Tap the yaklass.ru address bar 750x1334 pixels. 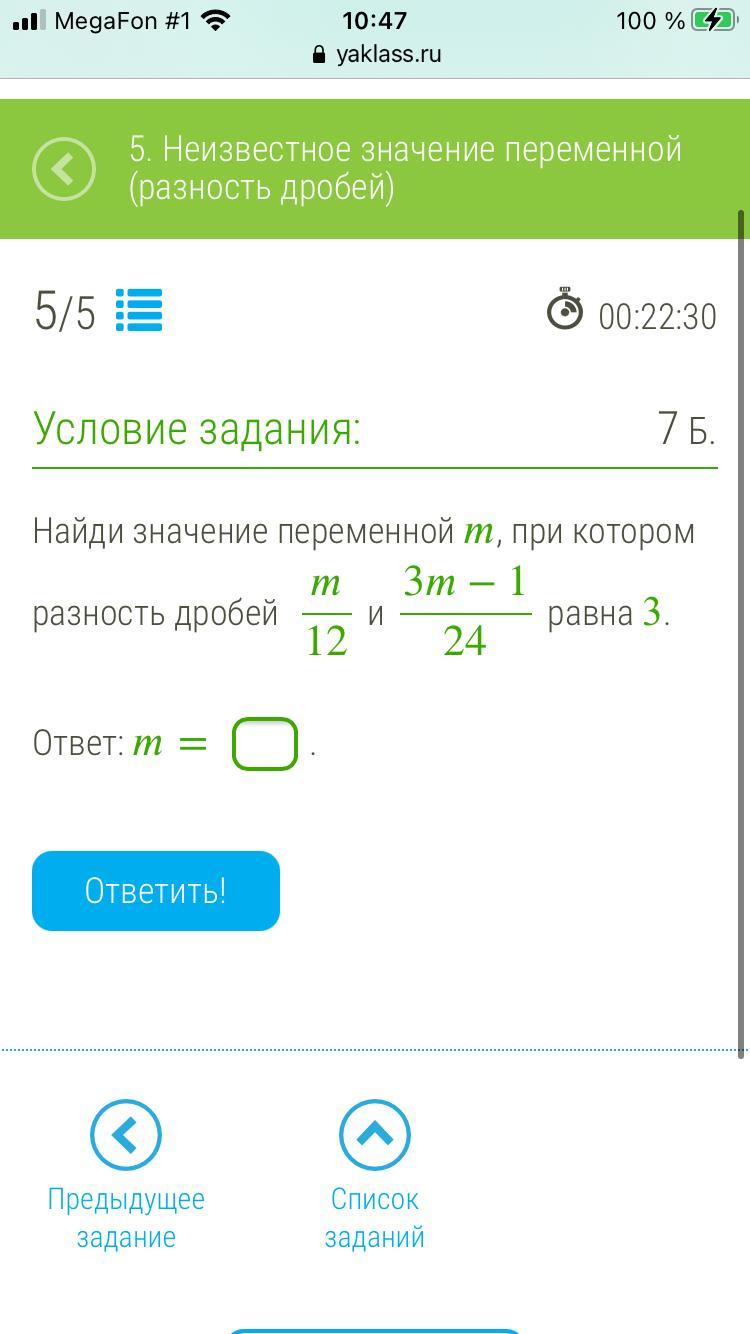pyautogui.click(x=376, y=54)
